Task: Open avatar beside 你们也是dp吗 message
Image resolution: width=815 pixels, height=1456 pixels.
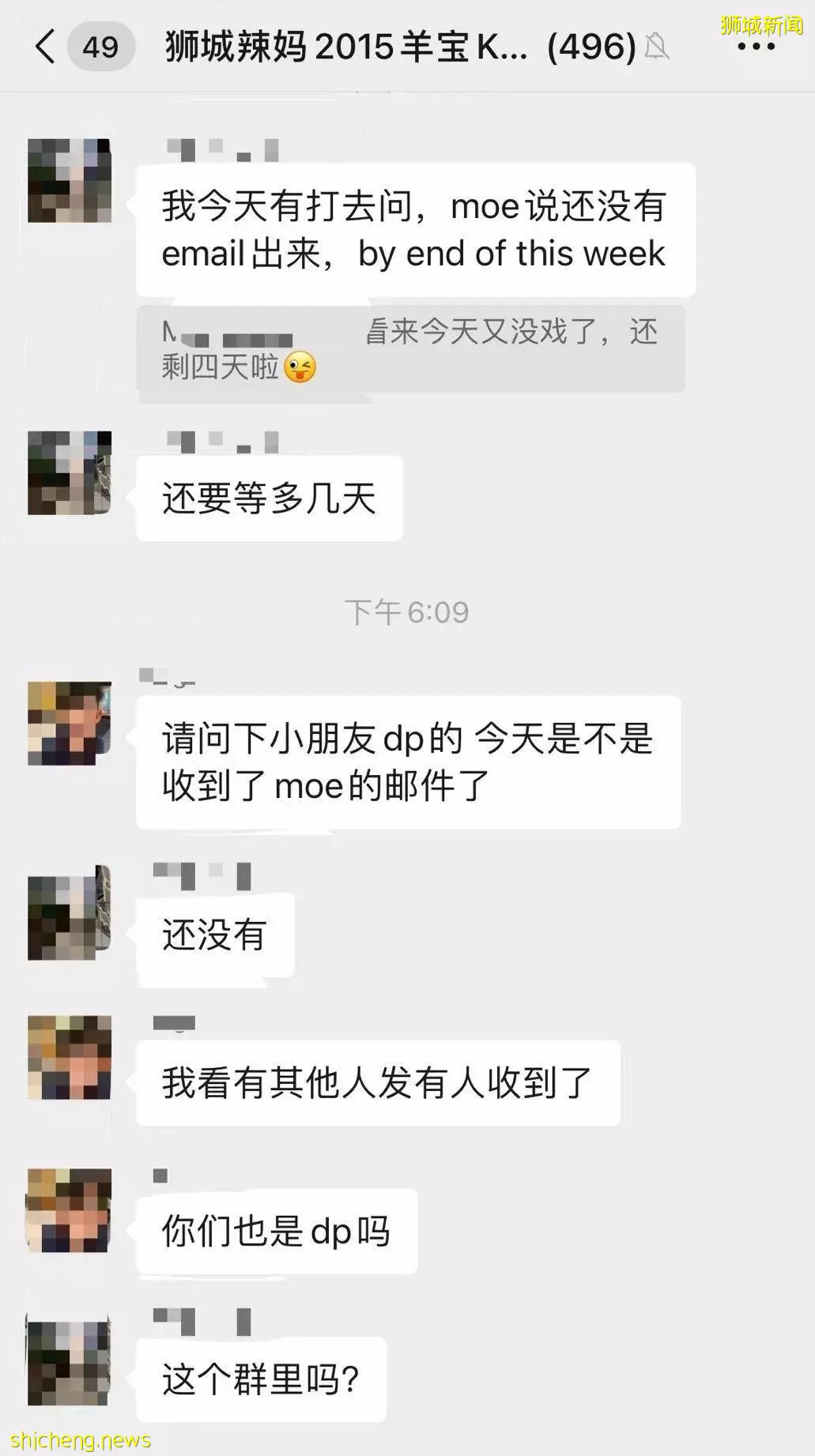Action: coord(70,1210)
